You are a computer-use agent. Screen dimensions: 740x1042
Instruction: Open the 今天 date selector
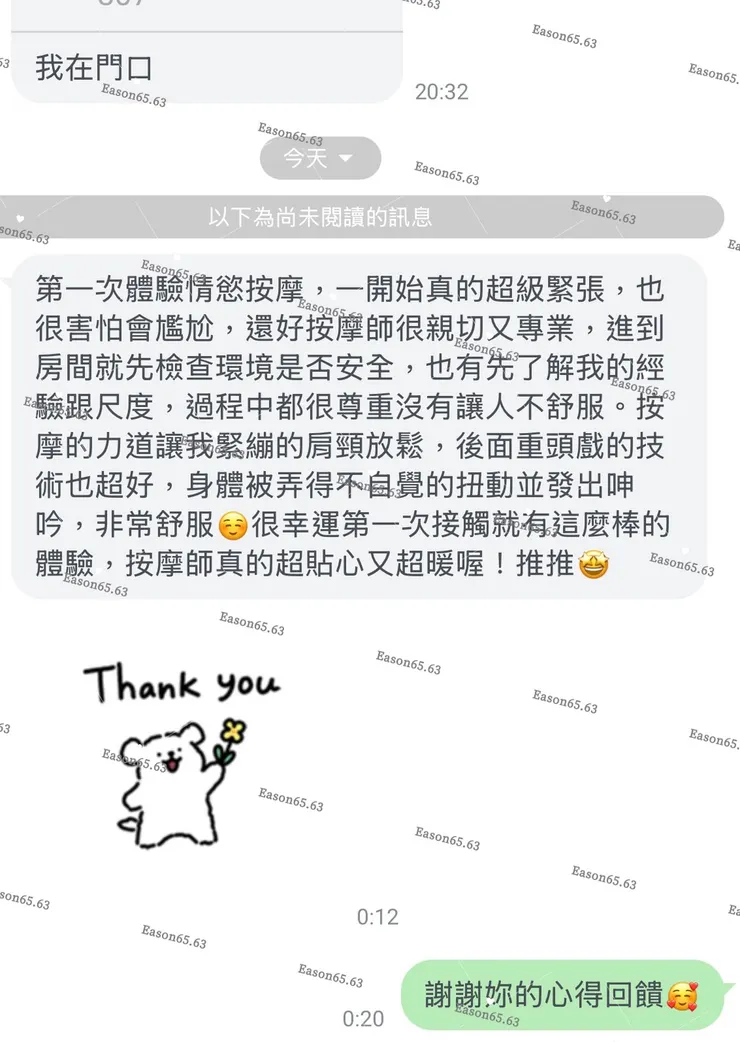click(318, 158)
